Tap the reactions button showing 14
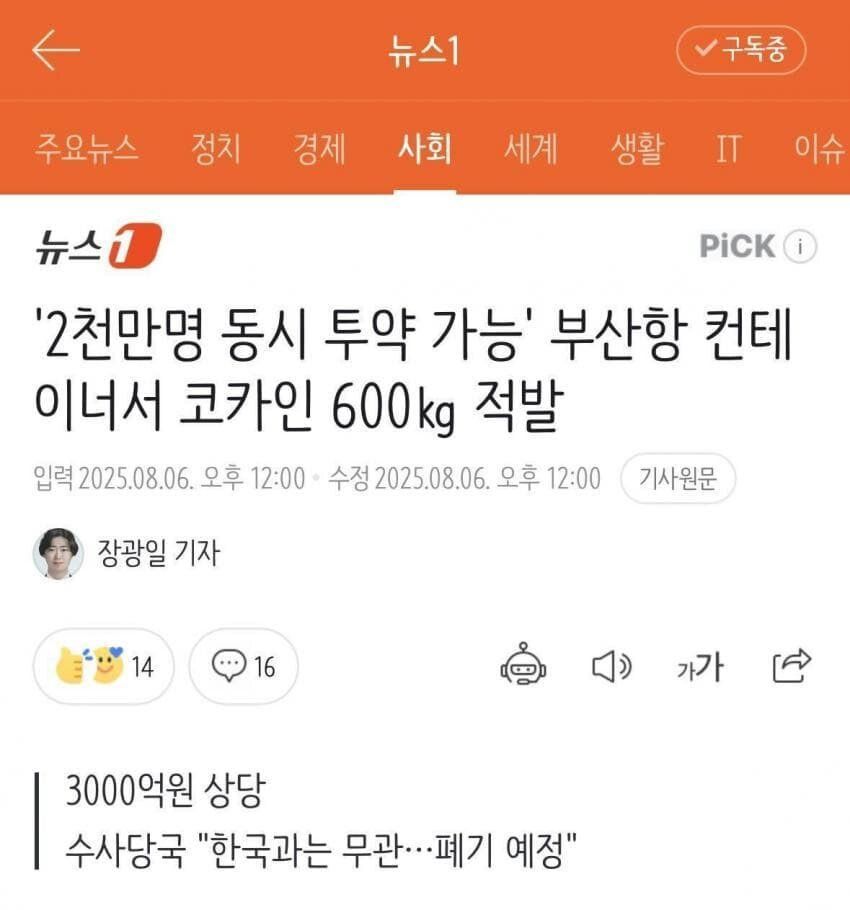This screenshot has height=910, width=850. pos(104,666)
